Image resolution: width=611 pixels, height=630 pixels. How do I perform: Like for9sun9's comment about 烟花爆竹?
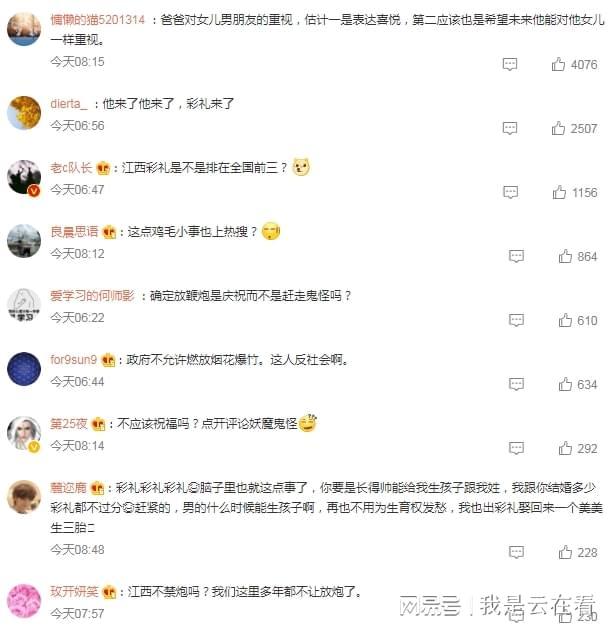(x=565, y=384)
